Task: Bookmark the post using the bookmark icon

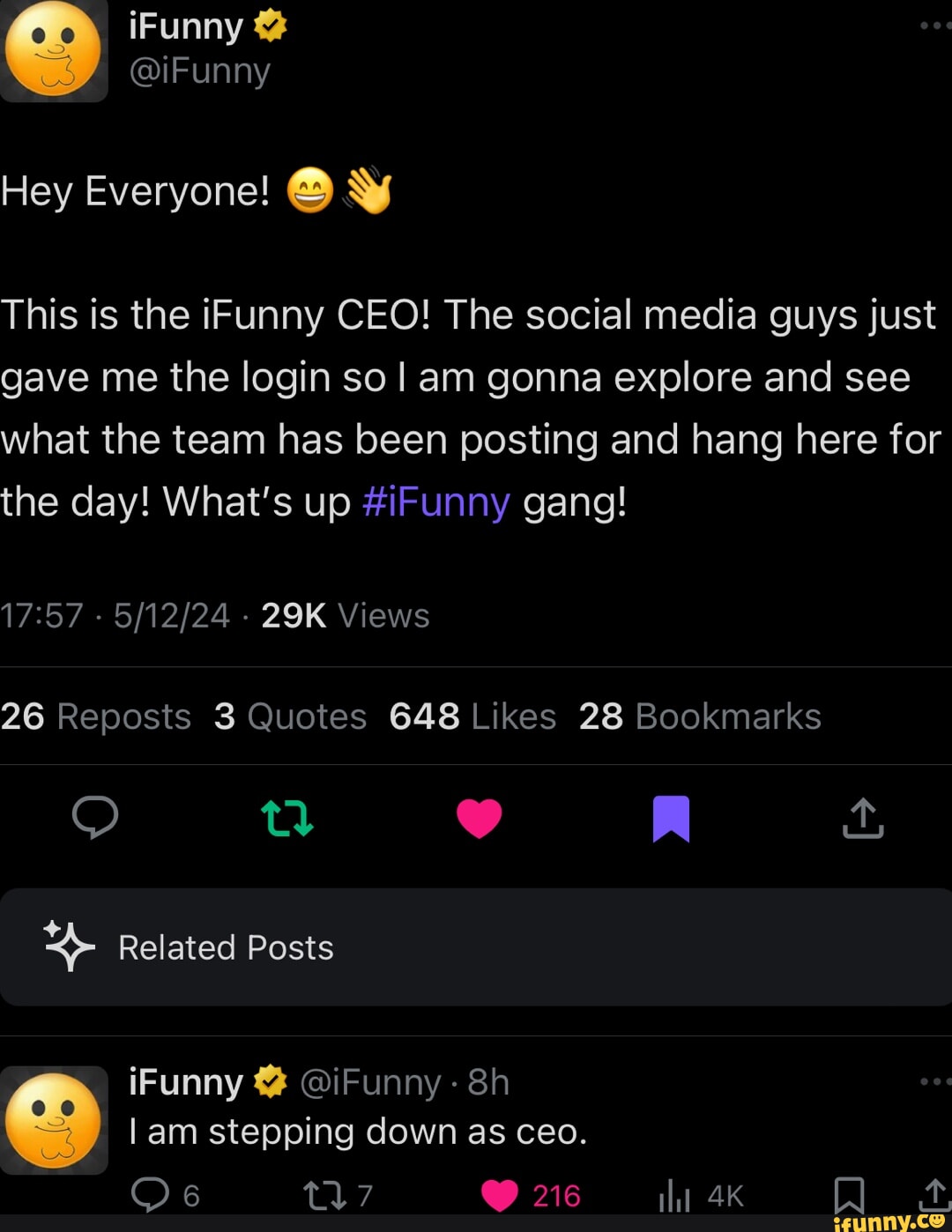Action: click(672, 818)
